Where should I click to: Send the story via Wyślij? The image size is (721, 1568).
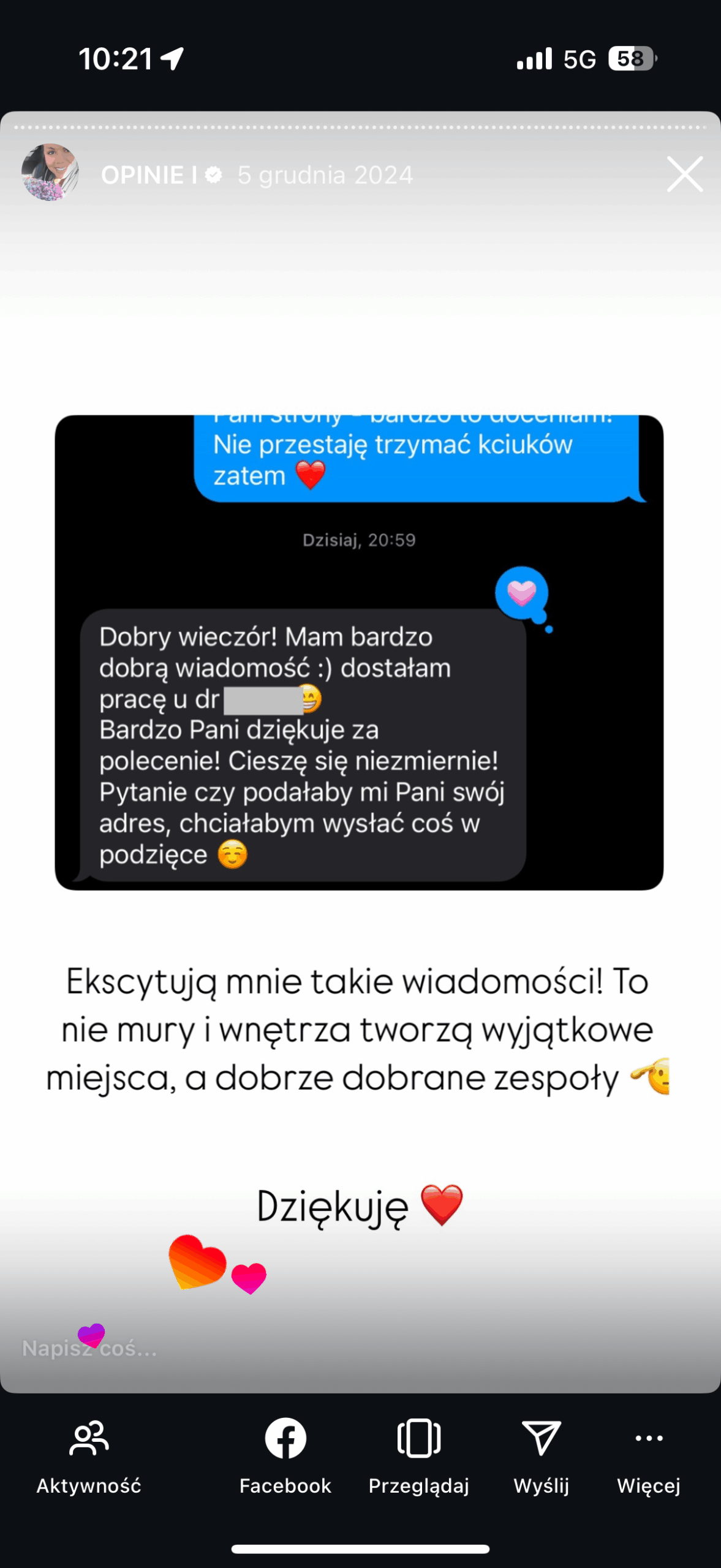541,1455
